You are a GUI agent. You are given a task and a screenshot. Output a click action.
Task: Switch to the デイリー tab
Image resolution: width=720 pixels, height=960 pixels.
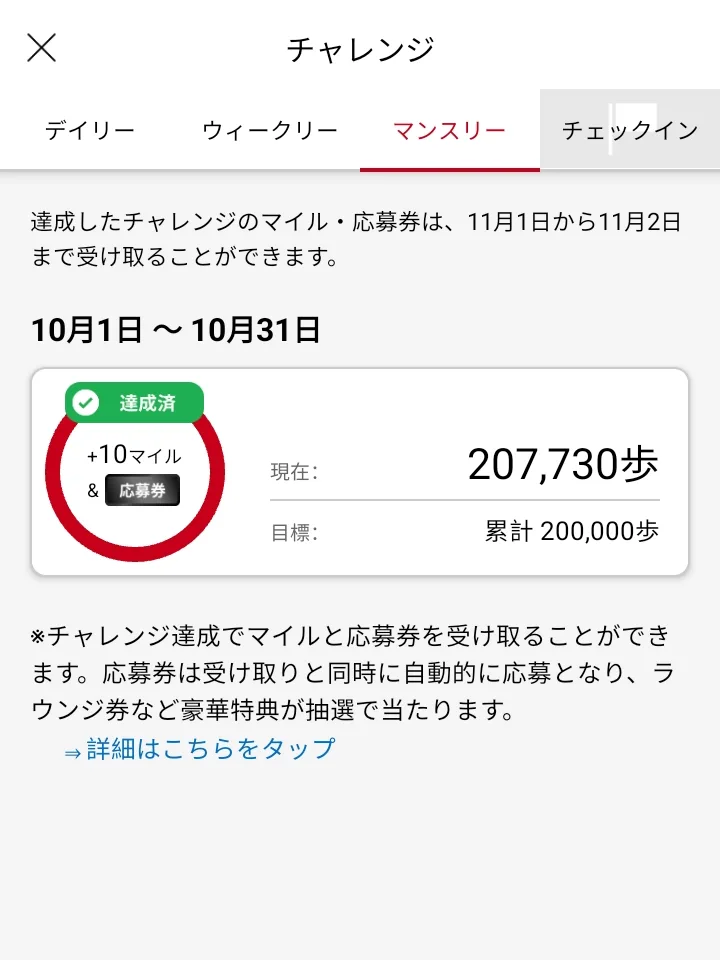click(90, 131)
